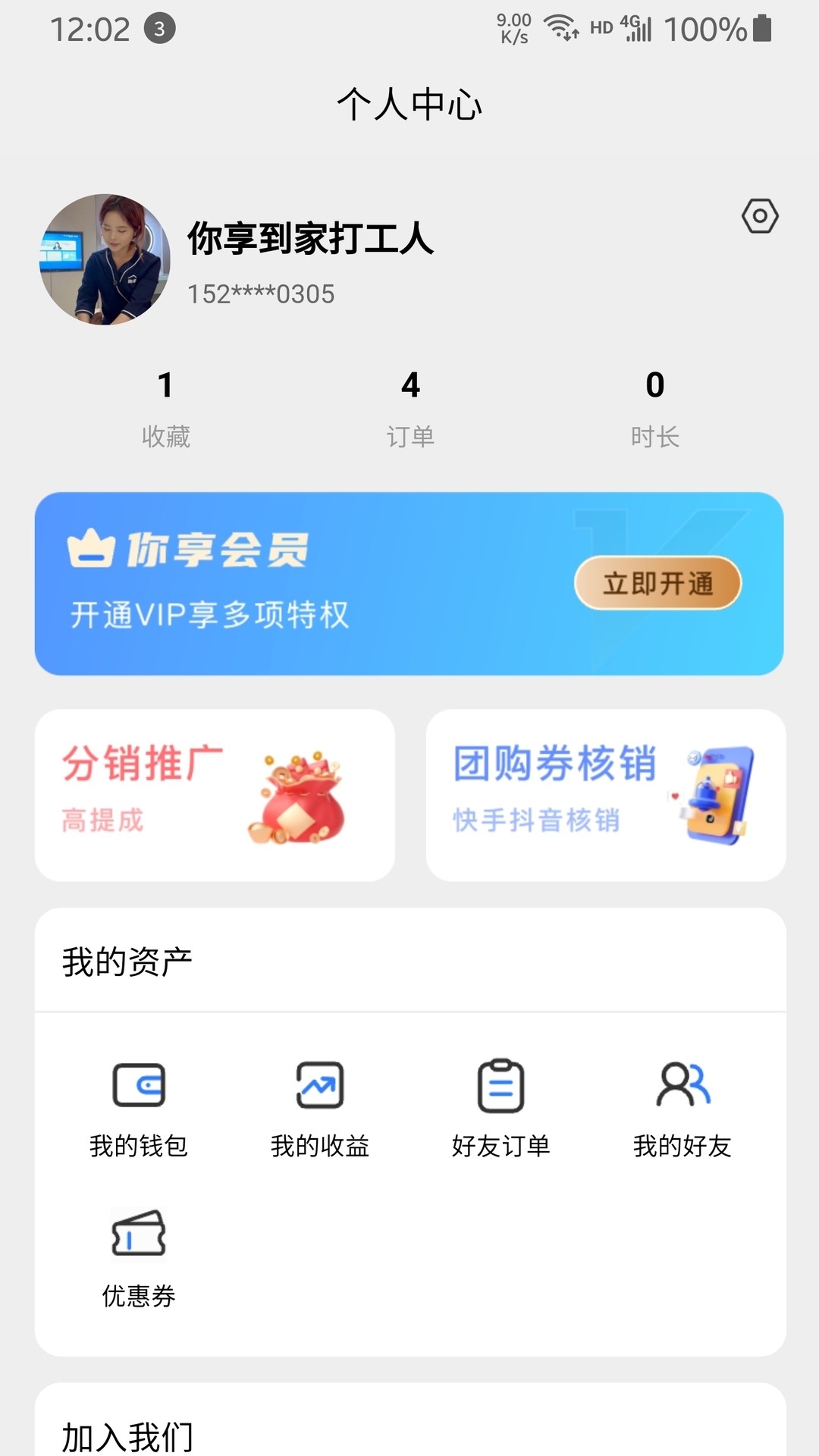Select the 我的收益 earnings icon
This screenshot has height=1456, width=819.
pyautogui.click(x=319, y=1085)
